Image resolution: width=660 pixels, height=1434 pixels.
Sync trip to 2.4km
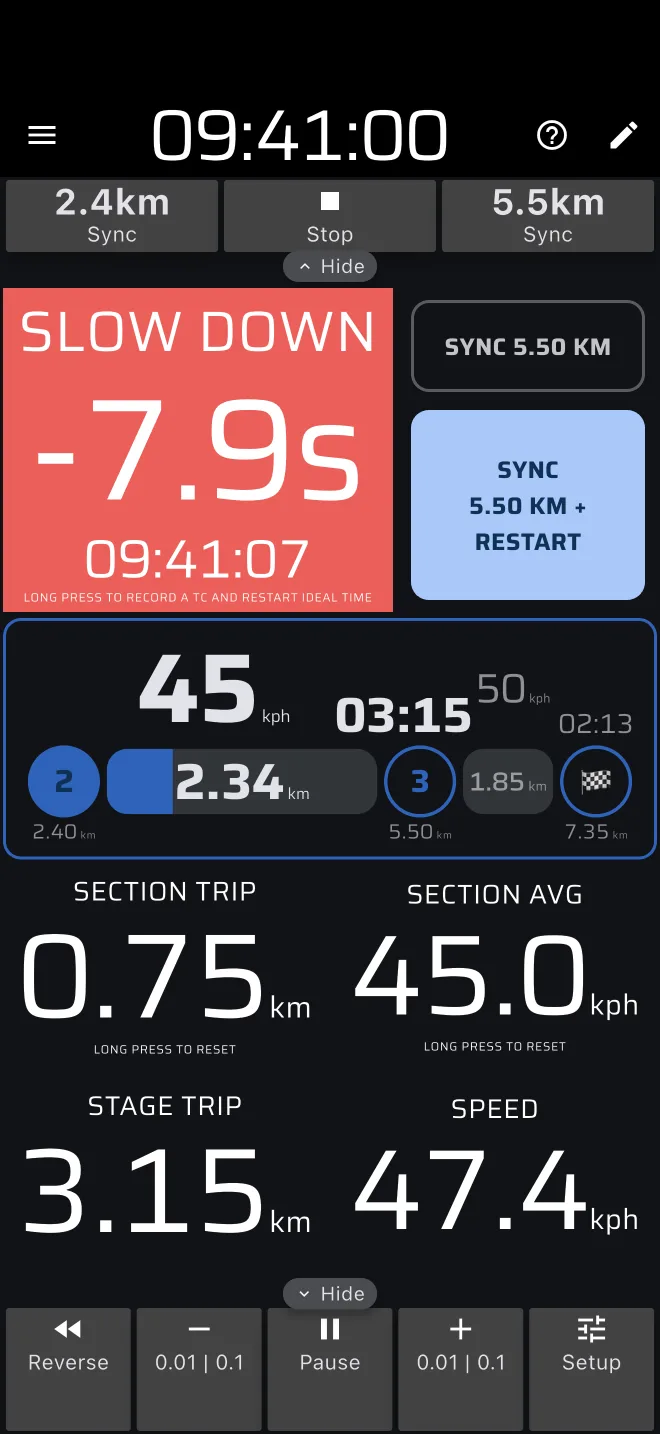coord(112,216)
